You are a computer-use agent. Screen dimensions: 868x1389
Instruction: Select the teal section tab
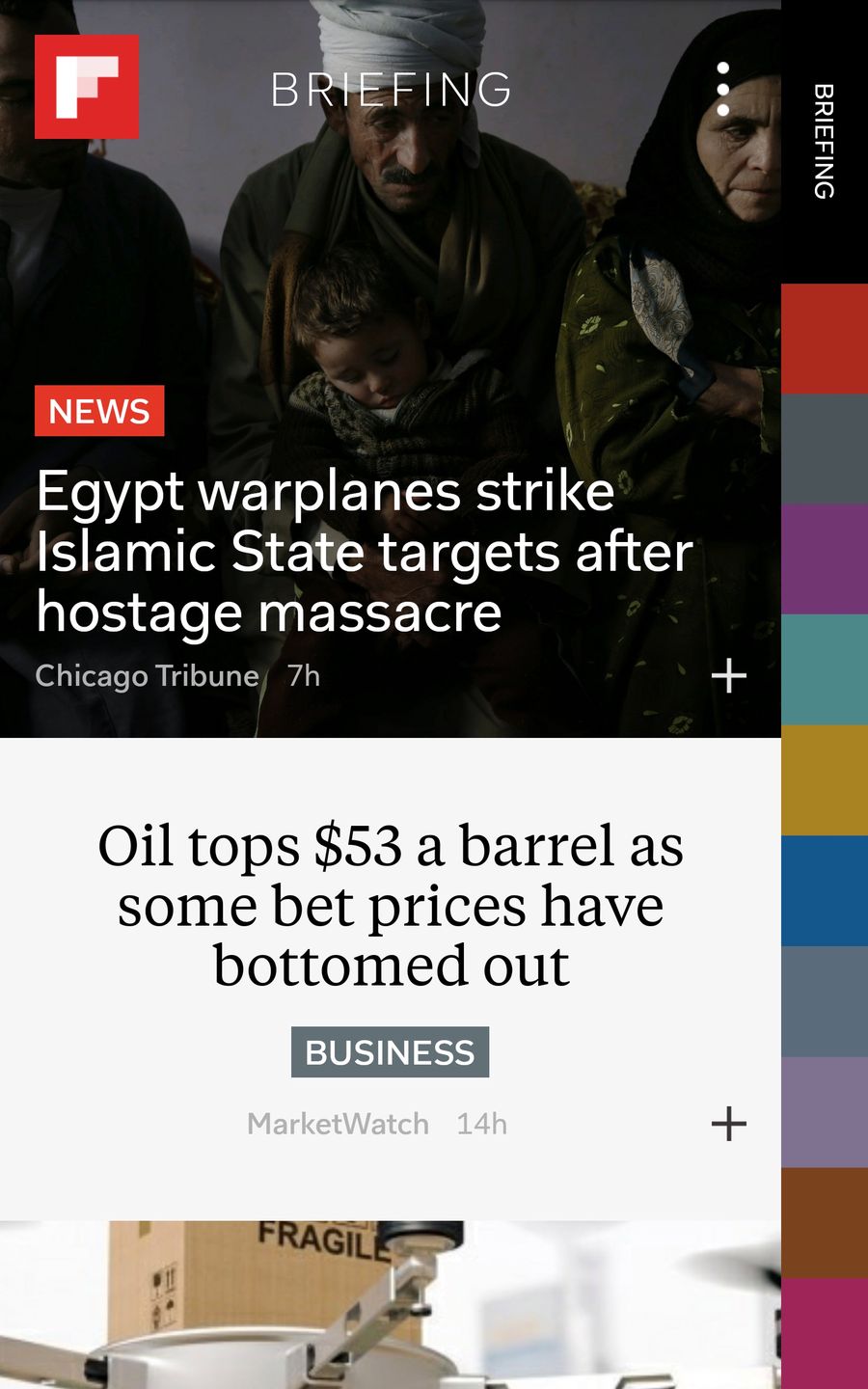pyautogui.click(x=824, y=669)
